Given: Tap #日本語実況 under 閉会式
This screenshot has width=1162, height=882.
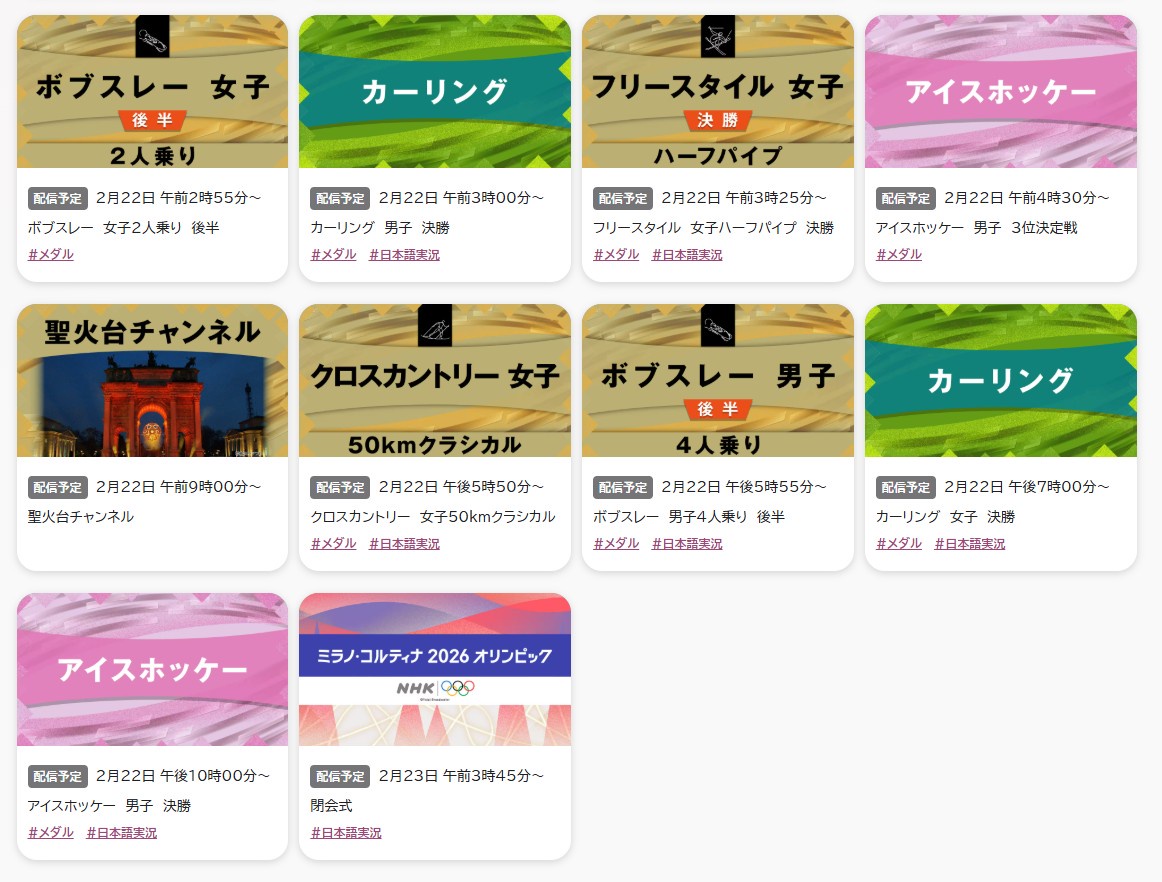Looking at the screenshot, I should [x=346, y=833].
